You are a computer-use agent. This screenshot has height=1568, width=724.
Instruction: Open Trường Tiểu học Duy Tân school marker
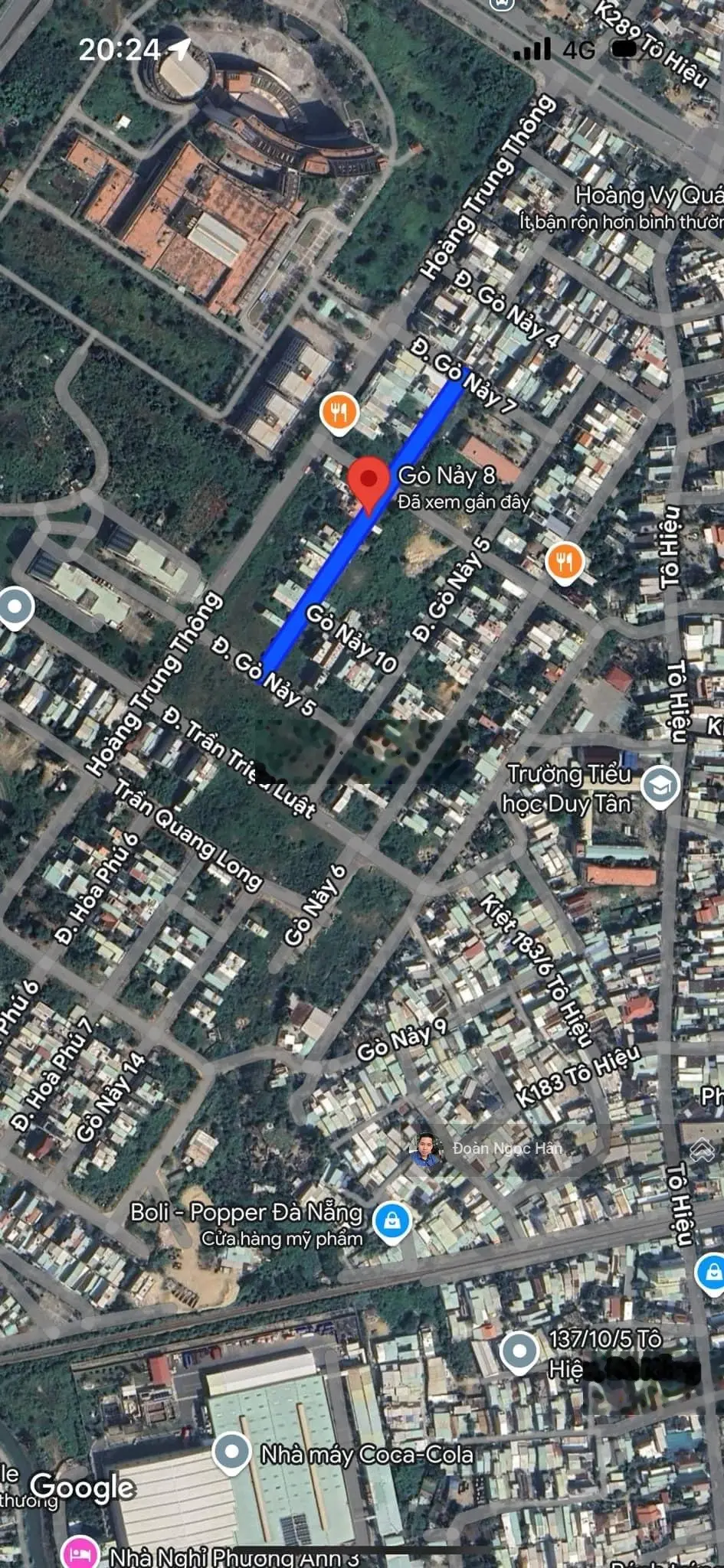[660, 786]
